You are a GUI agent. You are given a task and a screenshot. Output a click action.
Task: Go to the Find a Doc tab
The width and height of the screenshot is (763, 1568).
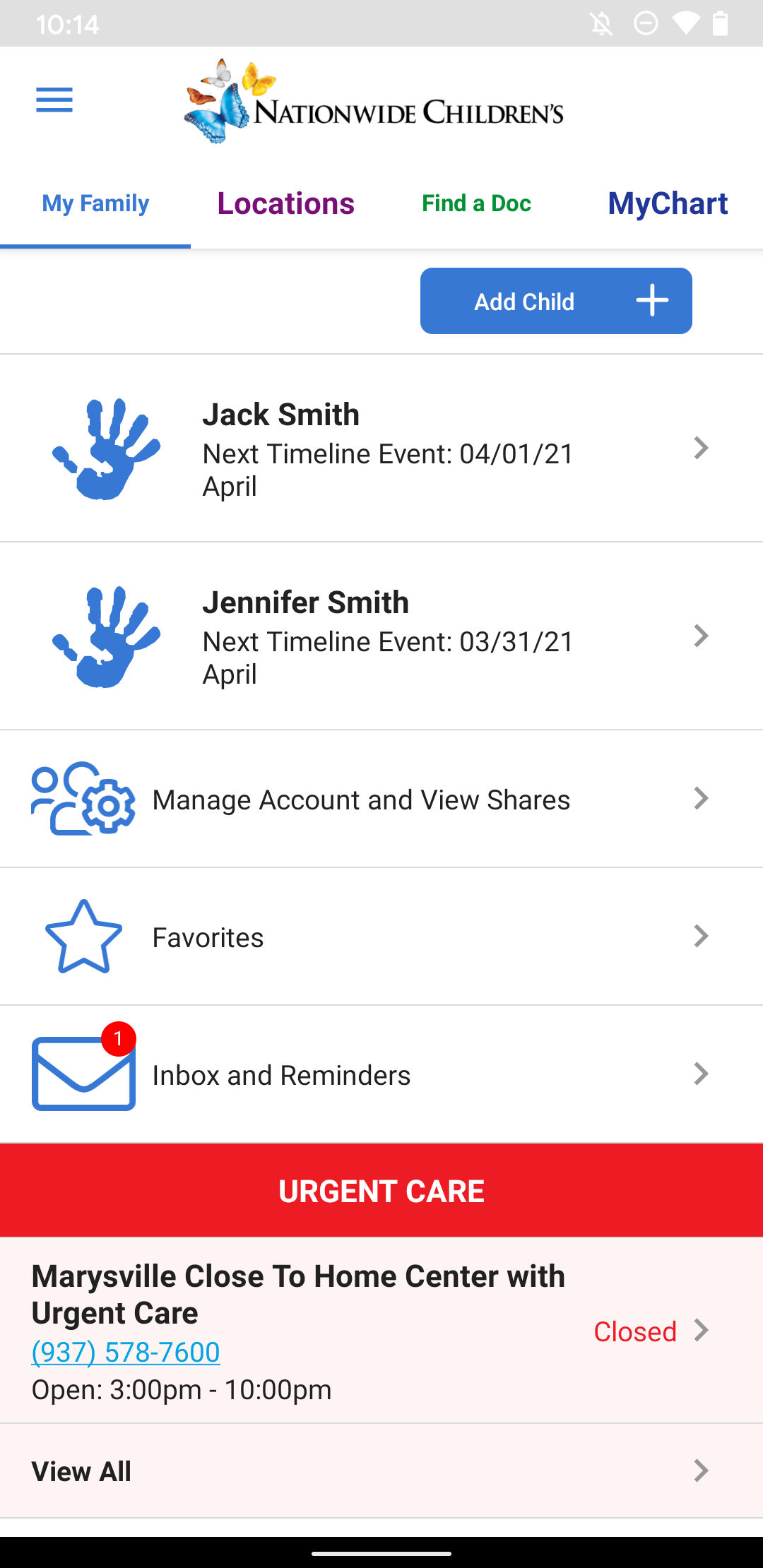[476, 203]
